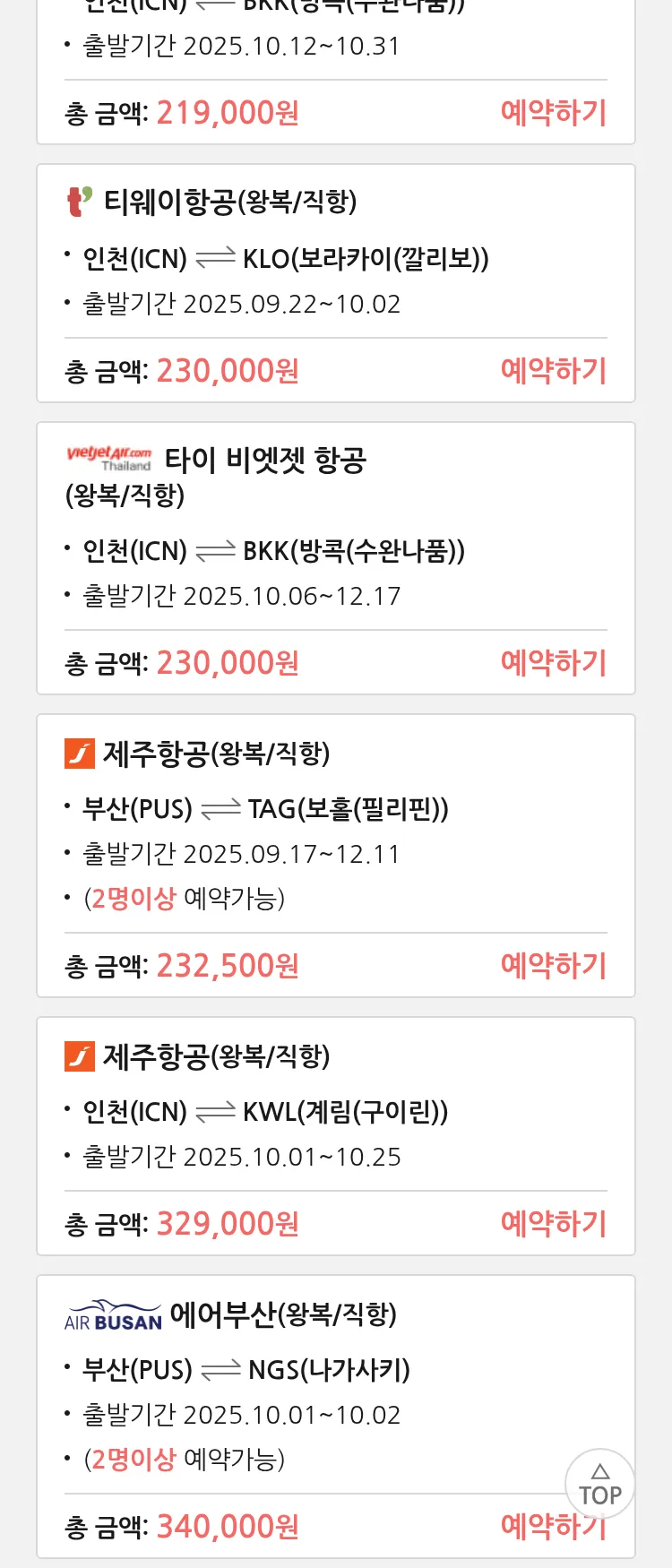Book the 티웨이항공 Incheon–KLO Boracay flight
The width and height of the screenshot is (672, 1568).
point(553,371)
